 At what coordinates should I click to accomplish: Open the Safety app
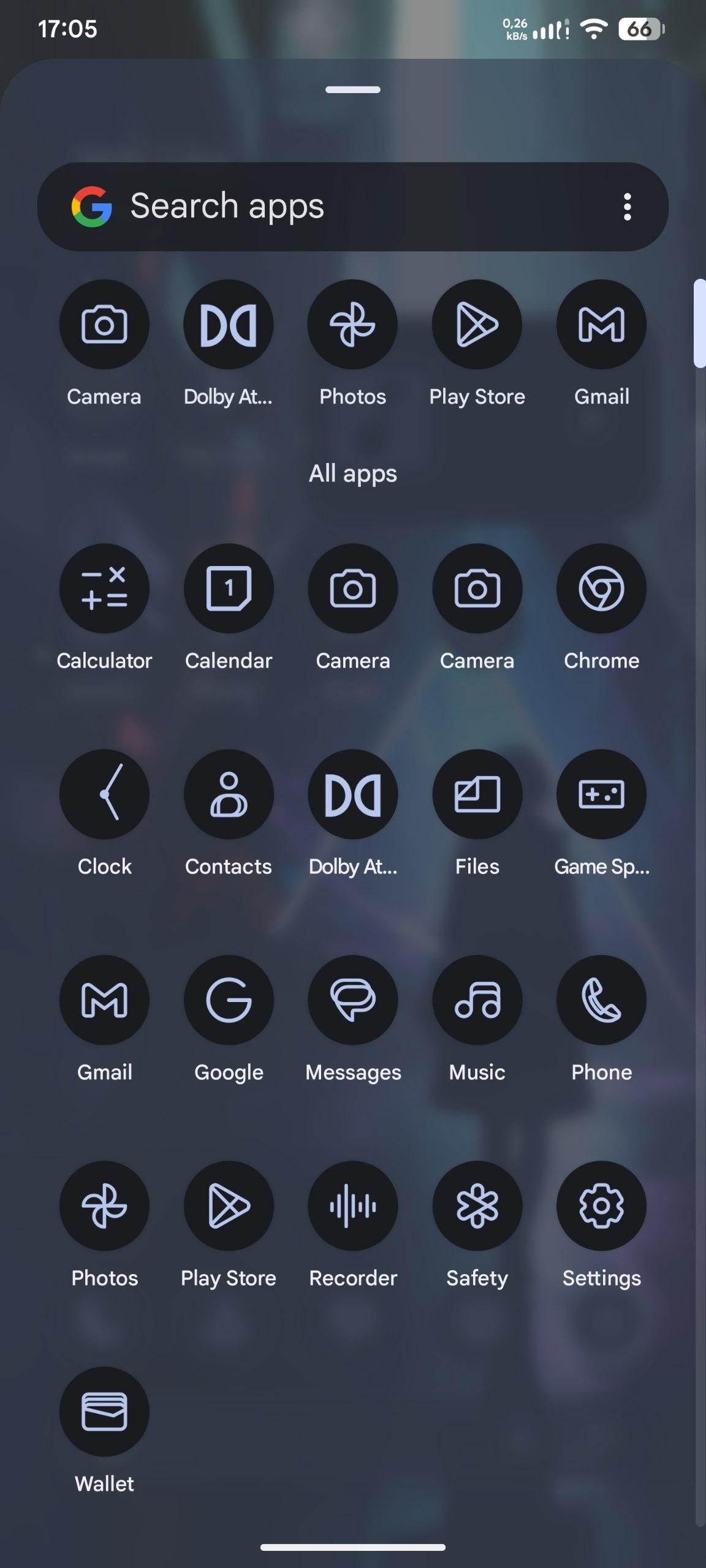[477, 1206]
